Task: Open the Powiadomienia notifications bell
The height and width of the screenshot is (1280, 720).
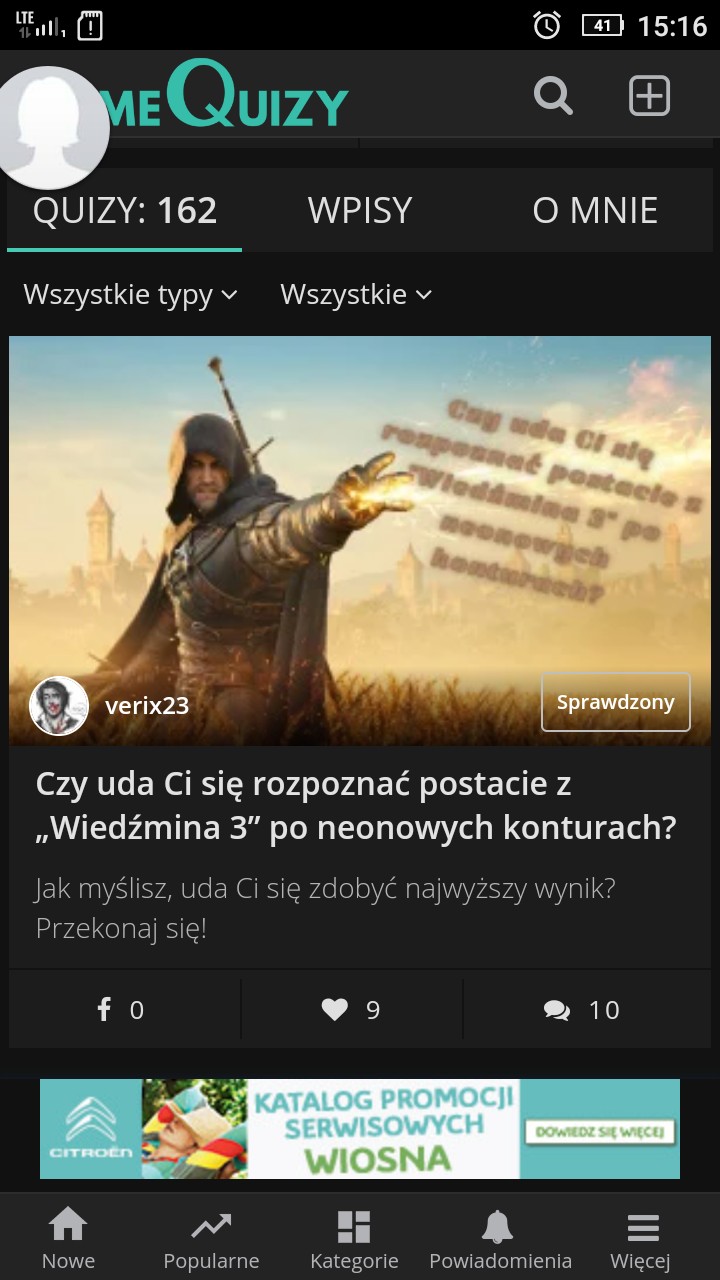Action: pyautogui.click(x=500, y=1238)
